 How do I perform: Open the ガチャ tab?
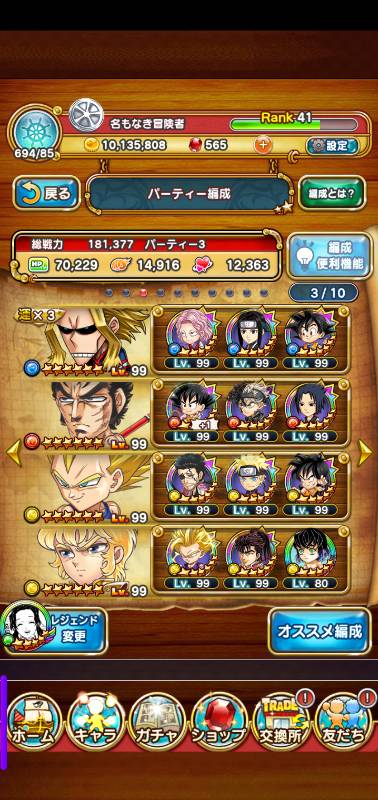click(x=156, y=720)
